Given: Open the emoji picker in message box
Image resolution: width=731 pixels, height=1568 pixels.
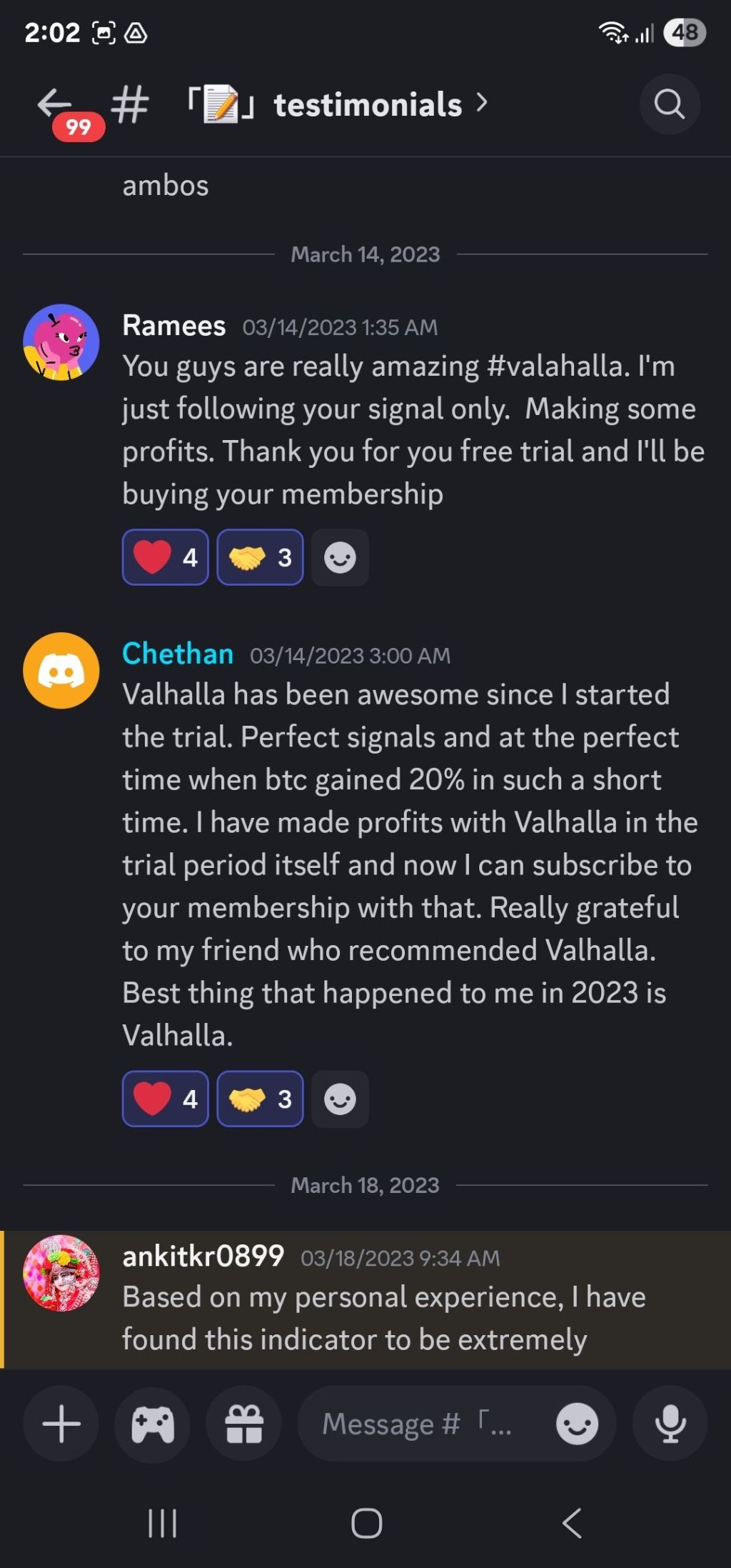Looking at the screenshot, I should 577,1424.
